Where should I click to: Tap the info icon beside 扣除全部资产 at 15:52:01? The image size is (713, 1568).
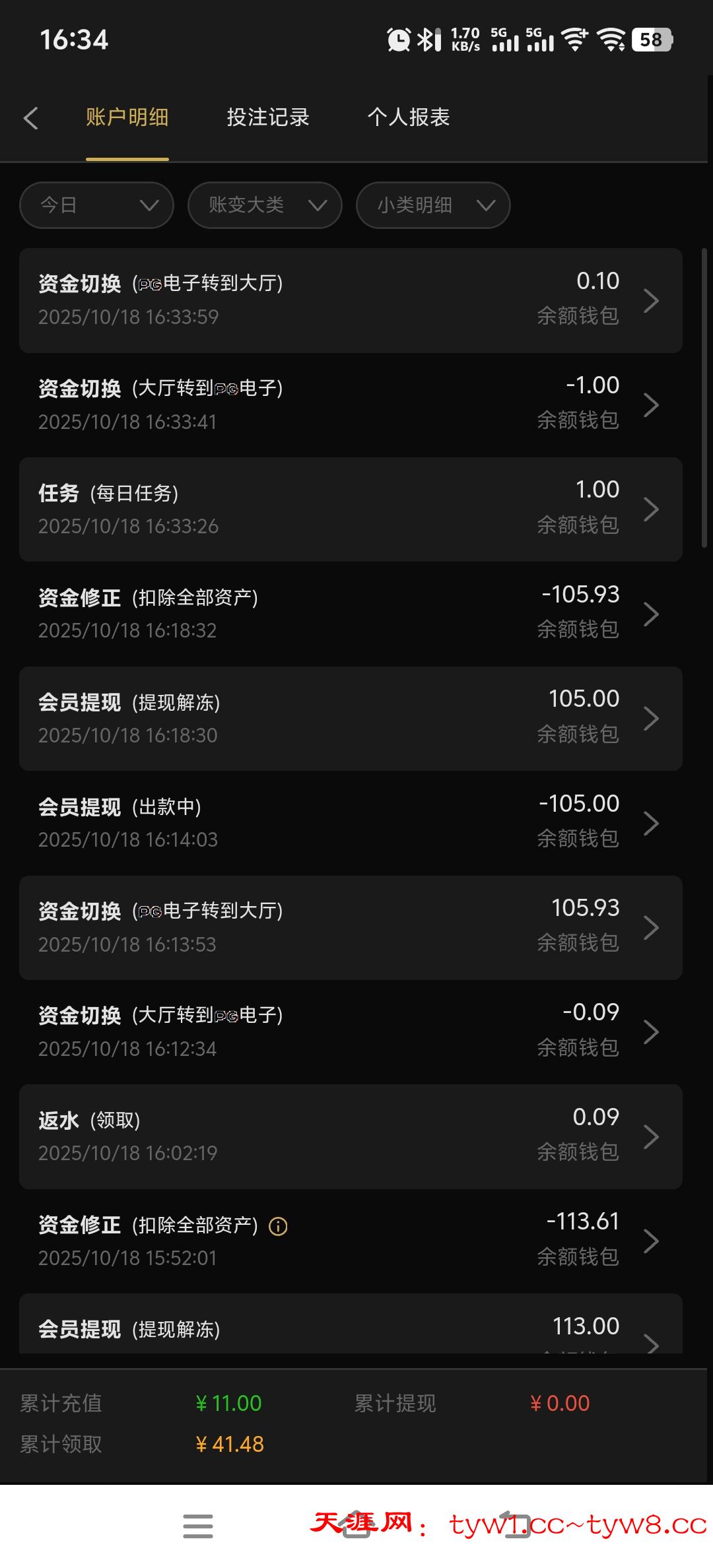tap(278, 1227)
